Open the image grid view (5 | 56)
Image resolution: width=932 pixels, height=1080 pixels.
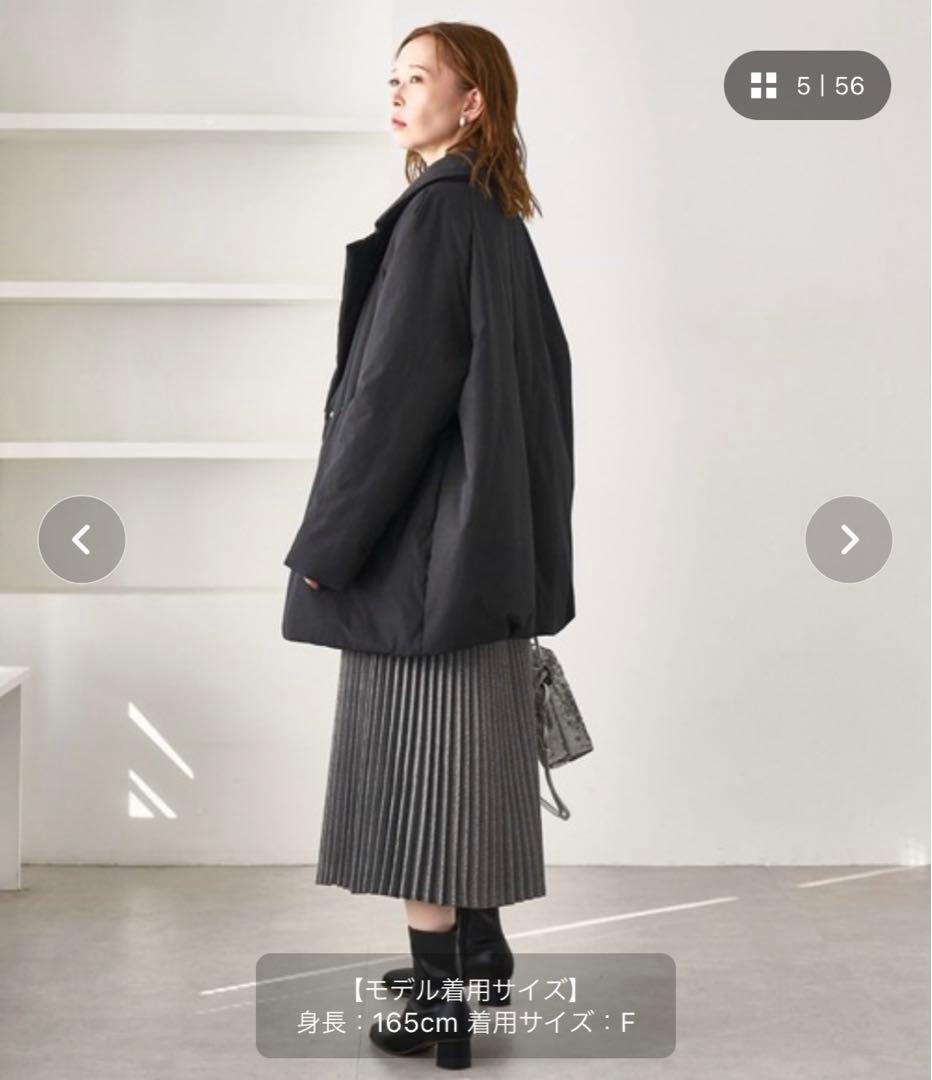pyautogui.click(x=806, y=86)
